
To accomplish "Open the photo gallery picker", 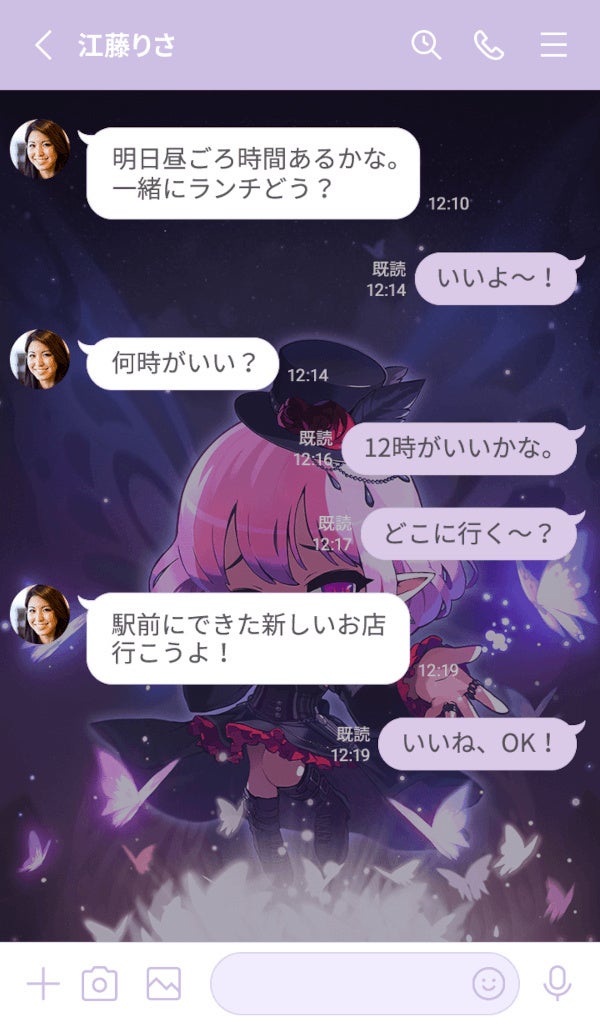I will [163, 985].
